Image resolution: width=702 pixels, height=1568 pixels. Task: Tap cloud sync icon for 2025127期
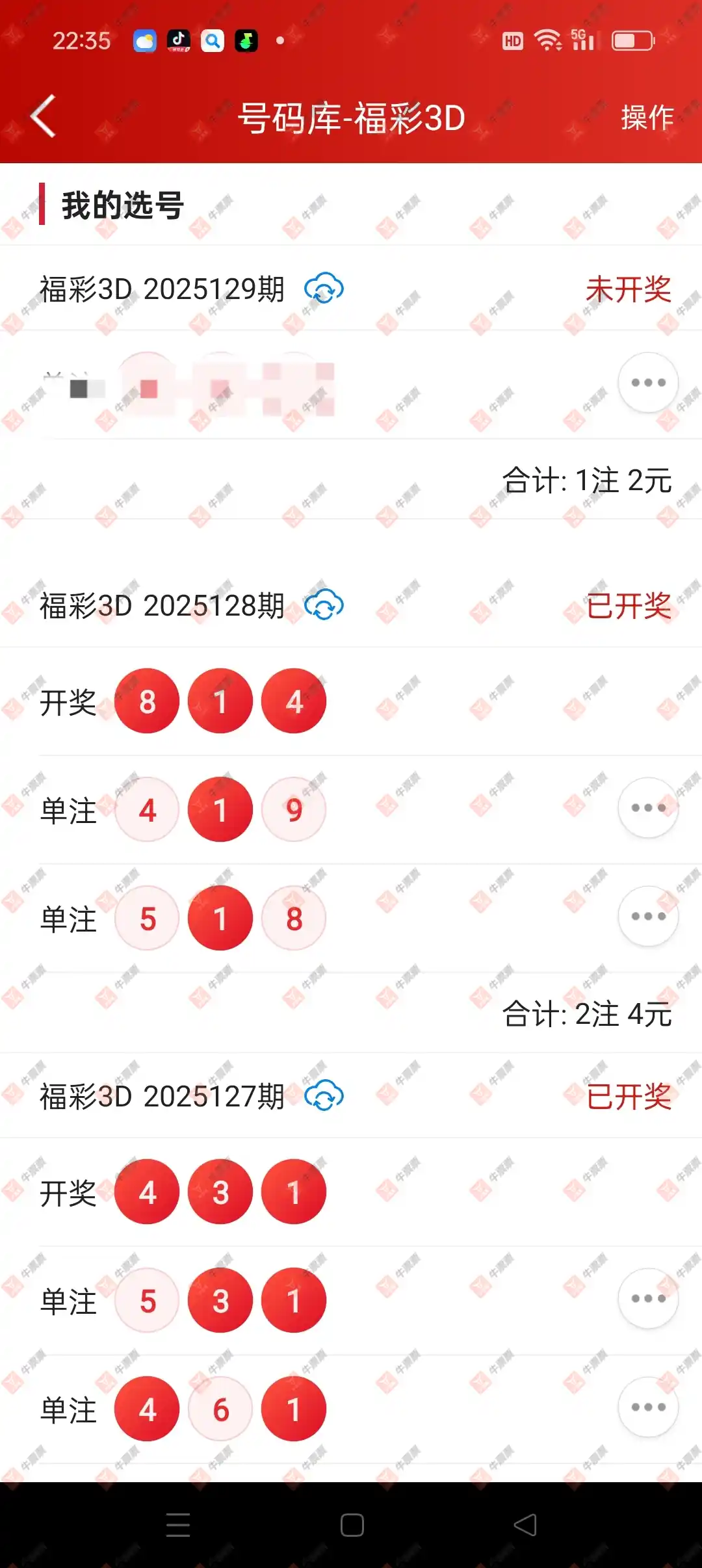point(324,1096)
